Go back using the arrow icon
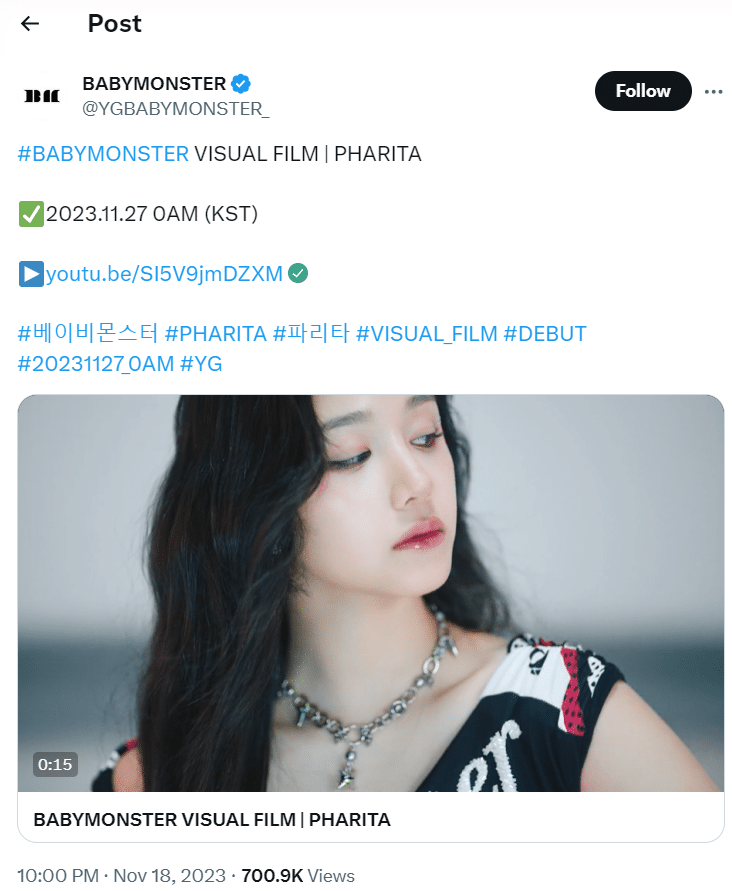This screenshot has width=732, height=891. point(30,23)
